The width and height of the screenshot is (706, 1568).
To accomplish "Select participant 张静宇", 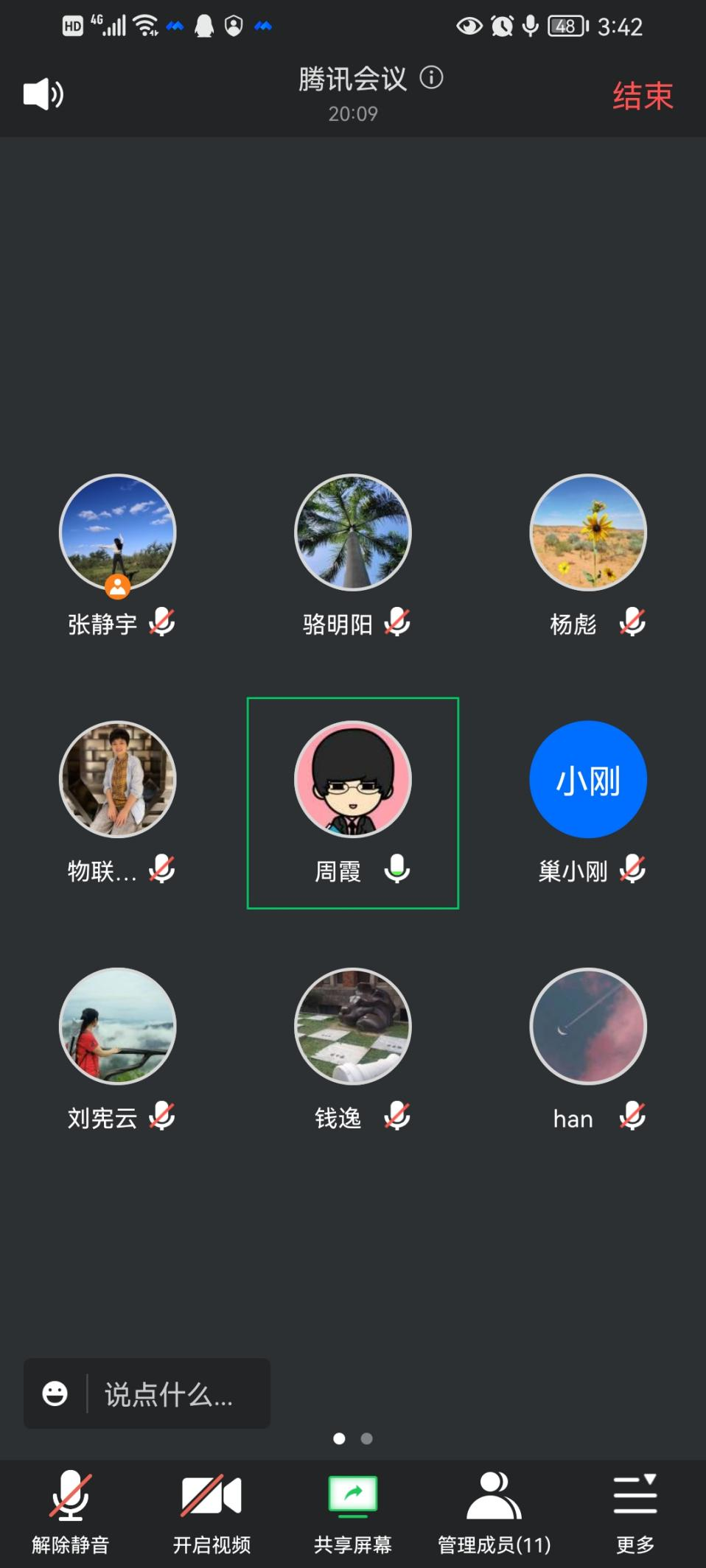I will (118, 532).
